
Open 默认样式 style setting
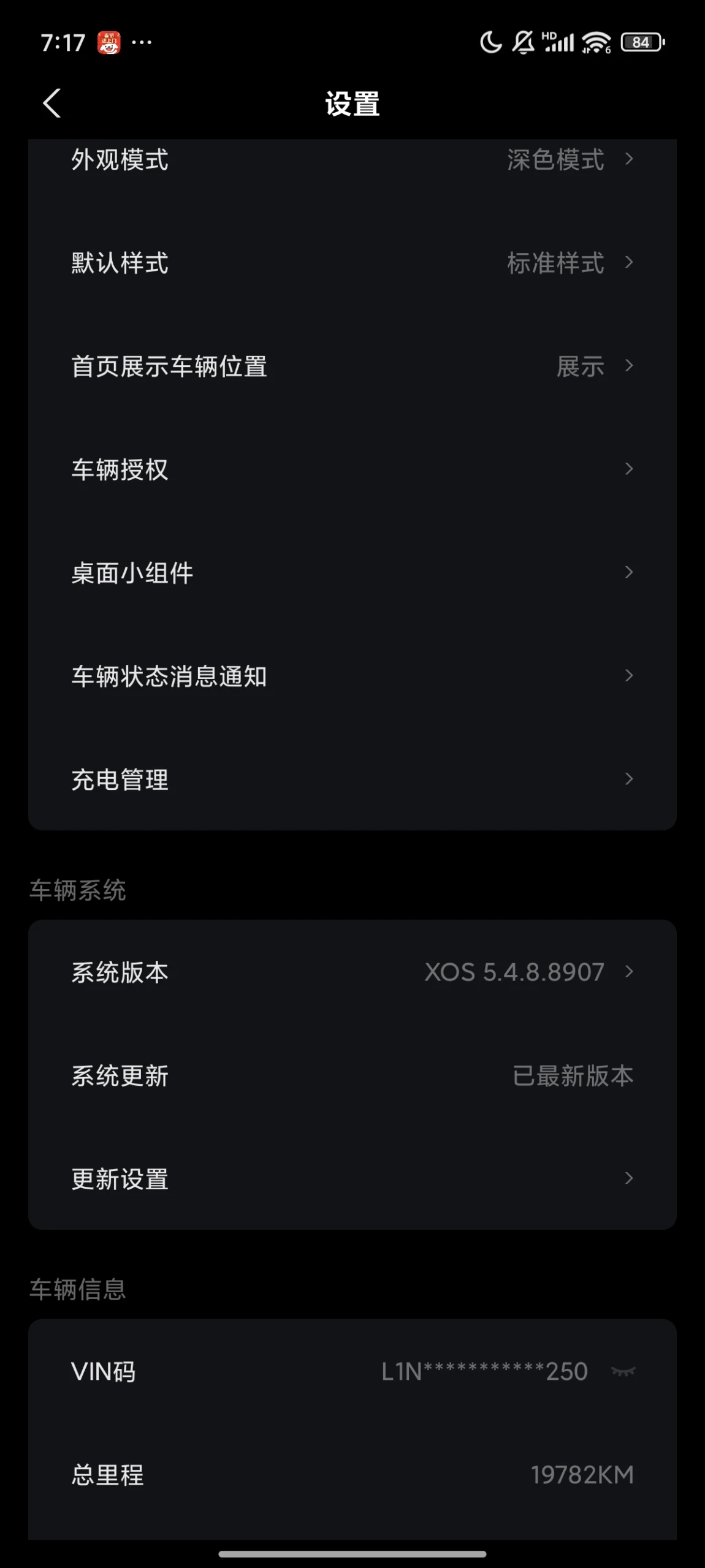(352, 263)
